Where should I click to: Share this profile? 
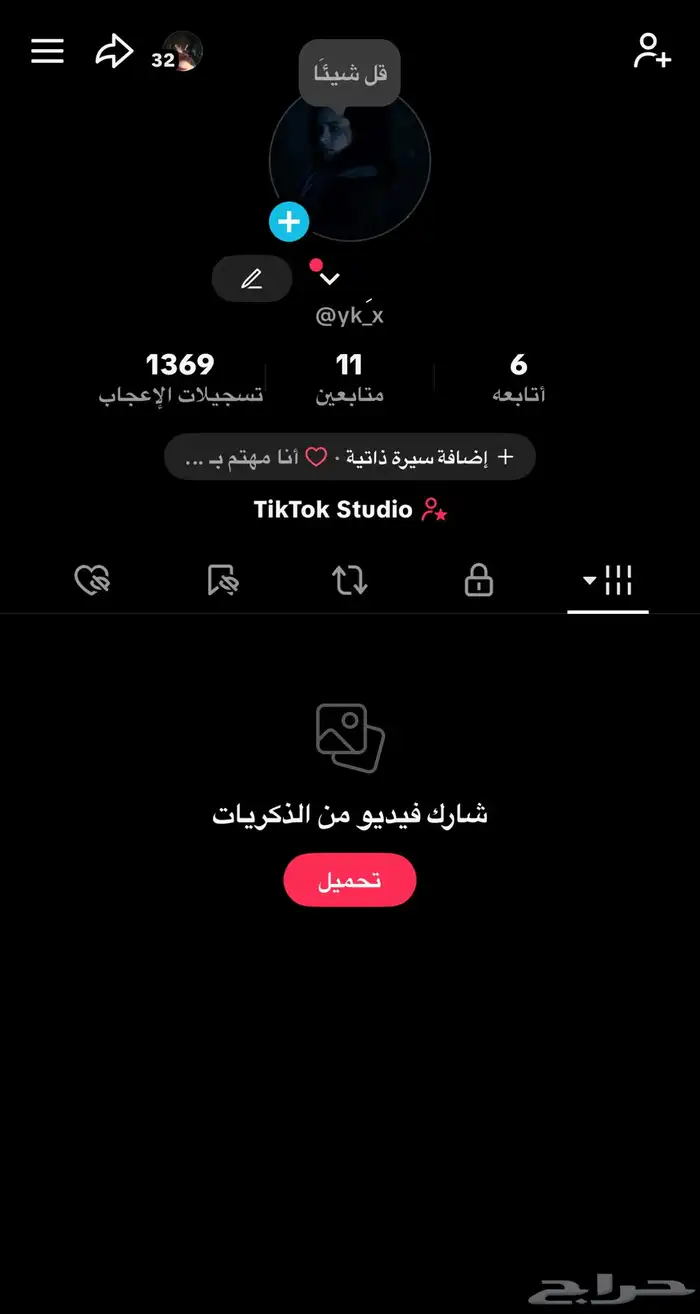[114, 52]
